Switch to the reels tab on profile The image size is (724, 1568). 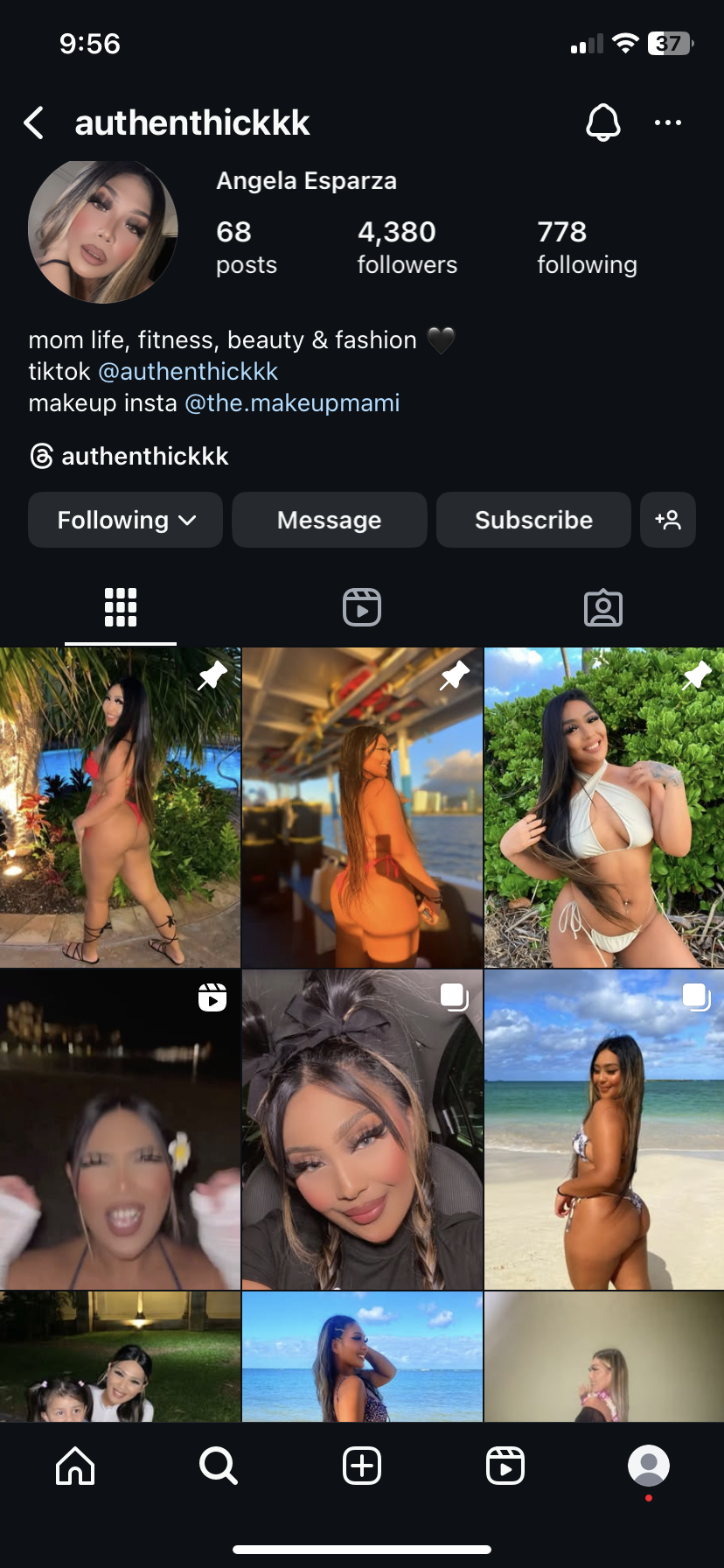(x=362, y=607)
